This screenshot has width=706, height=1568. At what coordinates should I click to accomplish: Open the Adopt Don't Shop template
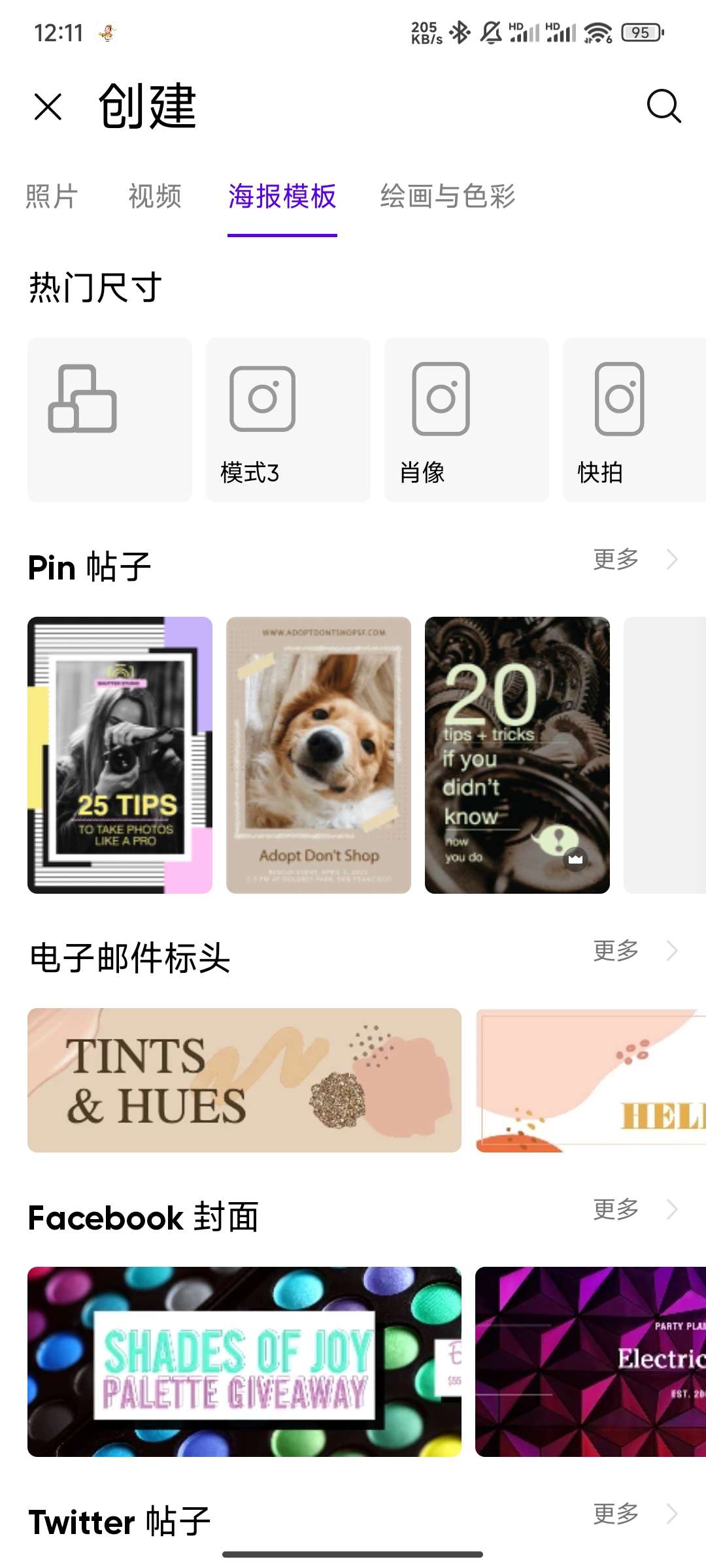coord(318,755)
